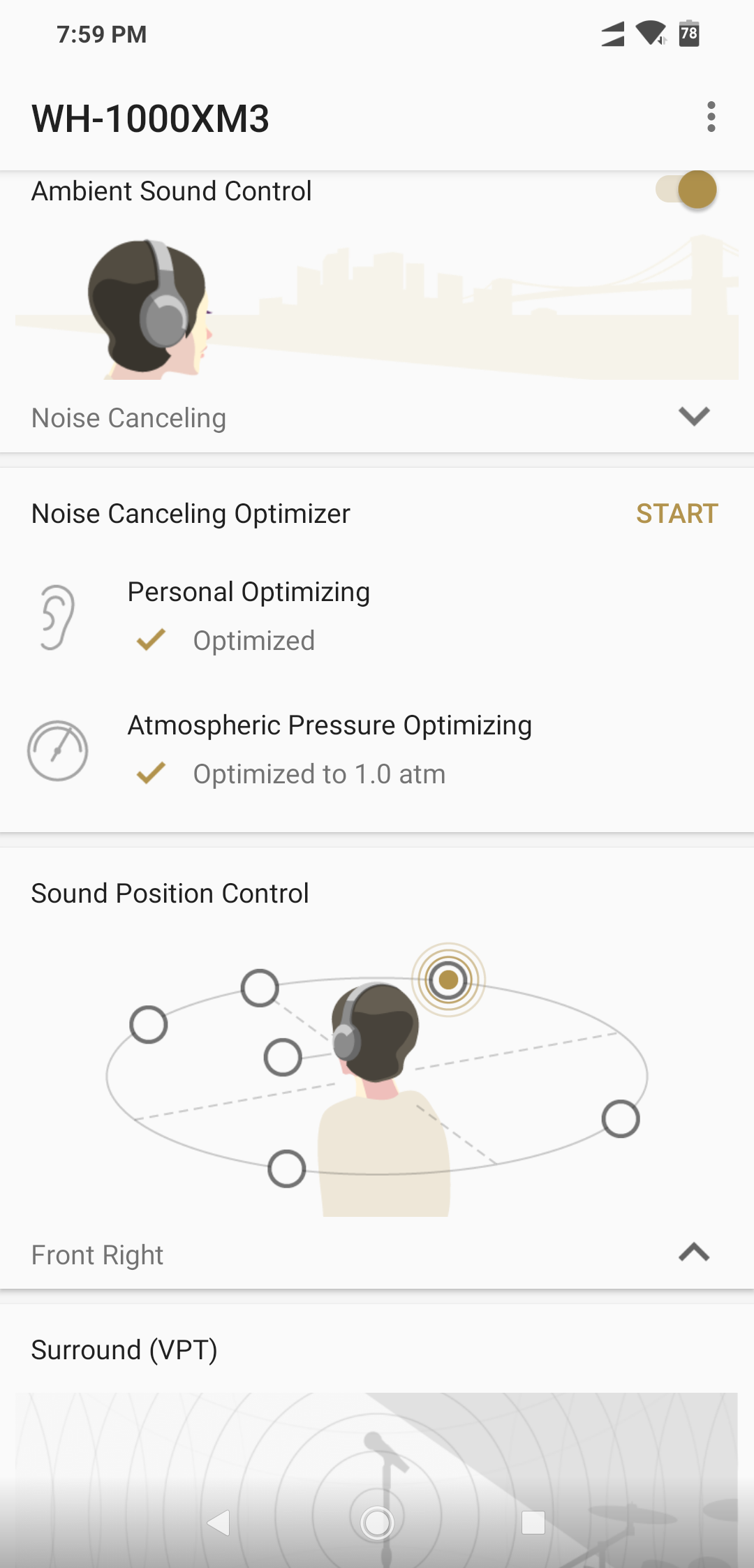This screenshot has height=1568, width=754.
Task: Click the atmospheric pressure gauge icon
Action: (x=58, y=749)
